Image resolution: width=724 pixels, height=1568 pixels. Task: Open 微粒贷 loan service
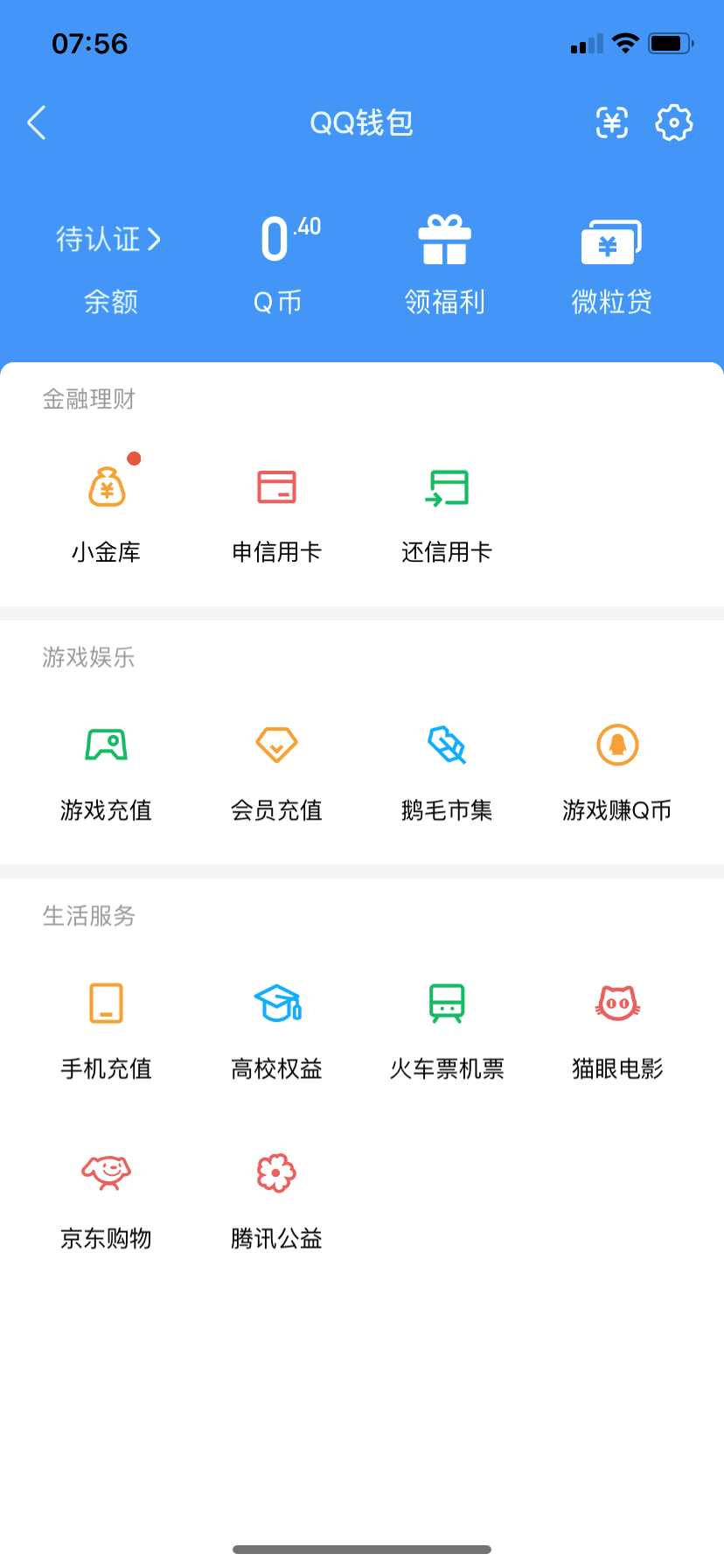pos(611,262)
